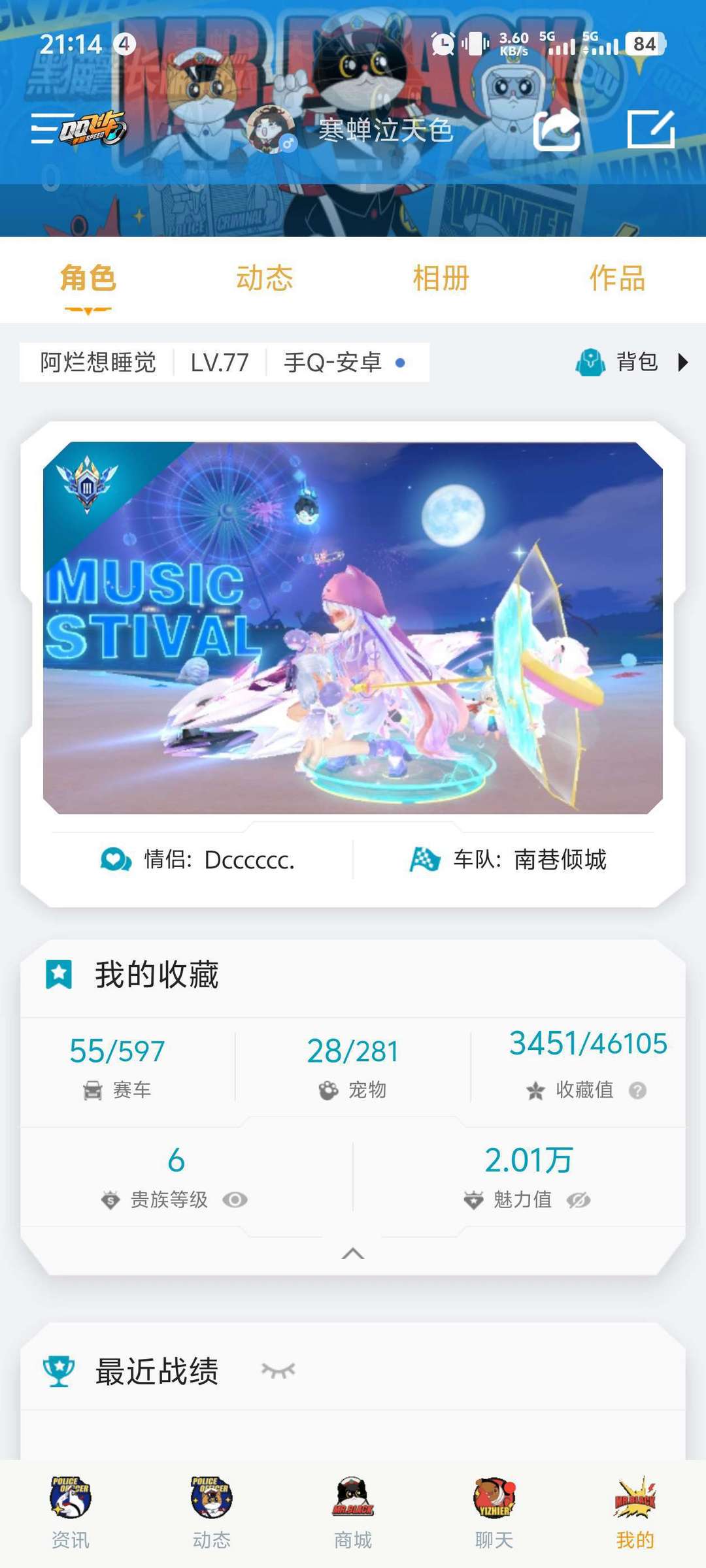Toggle visibility of 魅力值
Screen dimensions: 706x1568
579,1200
